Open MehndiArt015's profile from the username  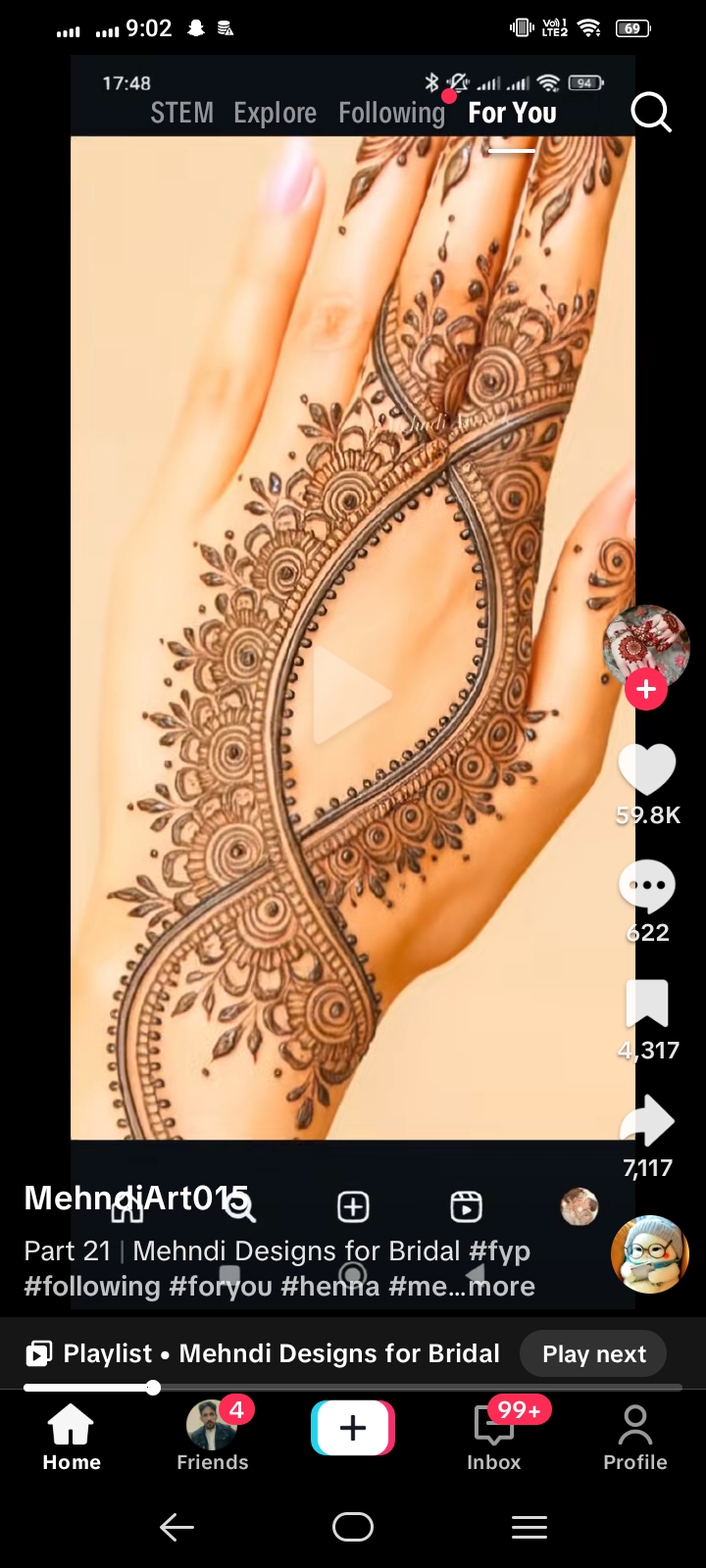[x=136, y=1198]
